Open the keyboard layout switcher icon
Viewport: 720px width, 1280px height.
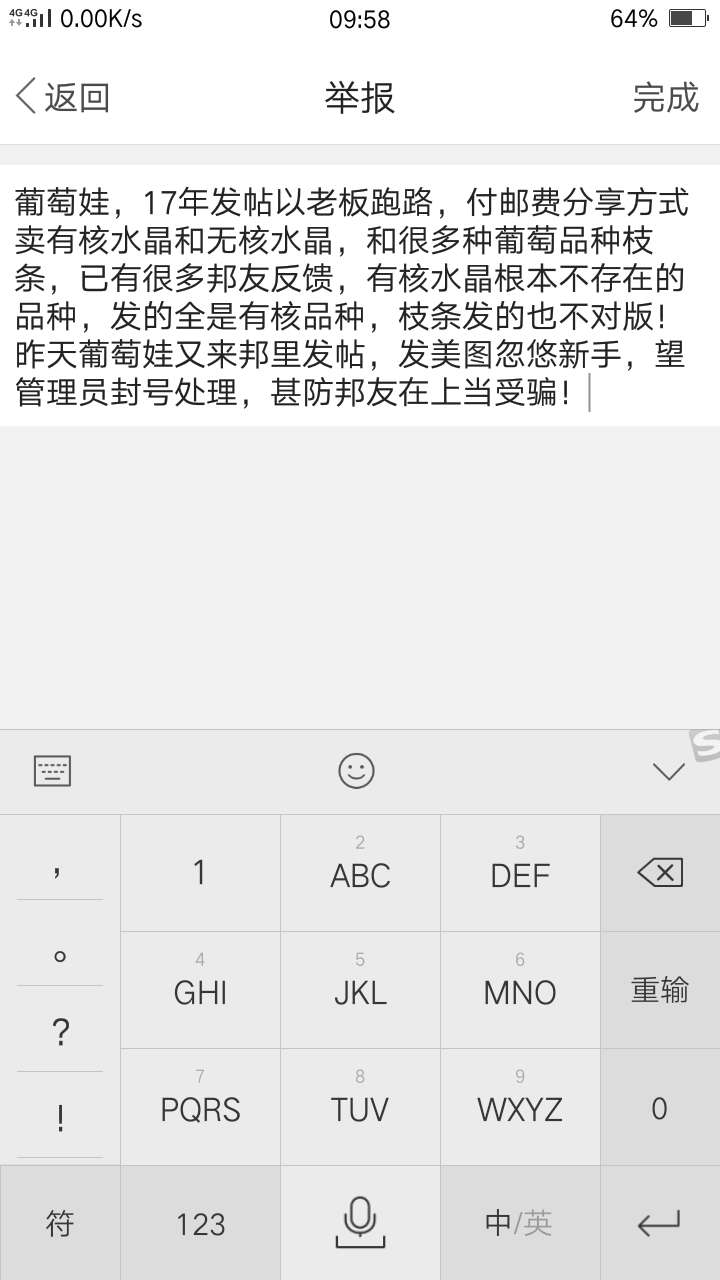53,770
